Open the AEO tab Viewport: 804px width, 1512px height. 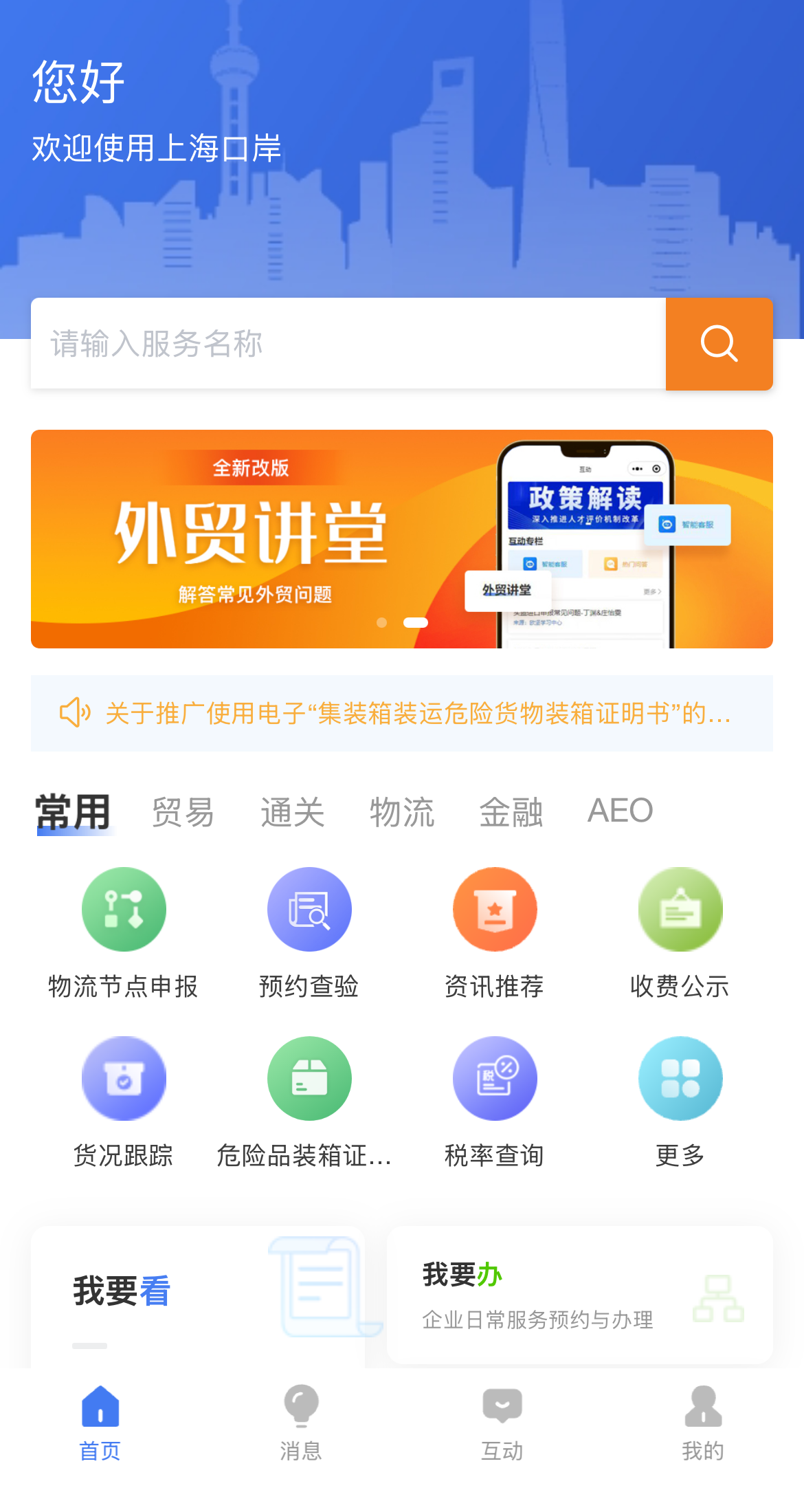[620, 811]
